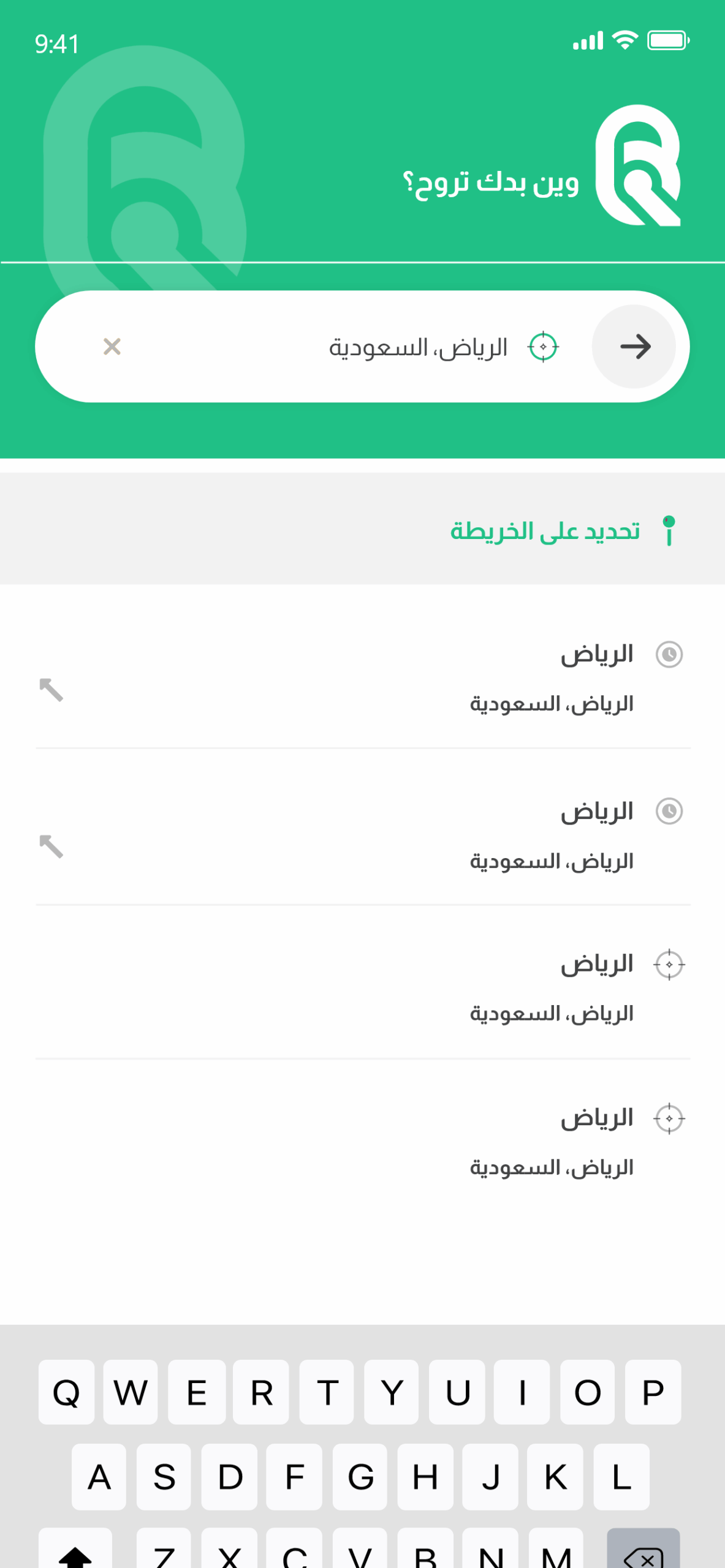
Task: Tap the clock icon next to the first الرياض result
Action: (670, 654)
